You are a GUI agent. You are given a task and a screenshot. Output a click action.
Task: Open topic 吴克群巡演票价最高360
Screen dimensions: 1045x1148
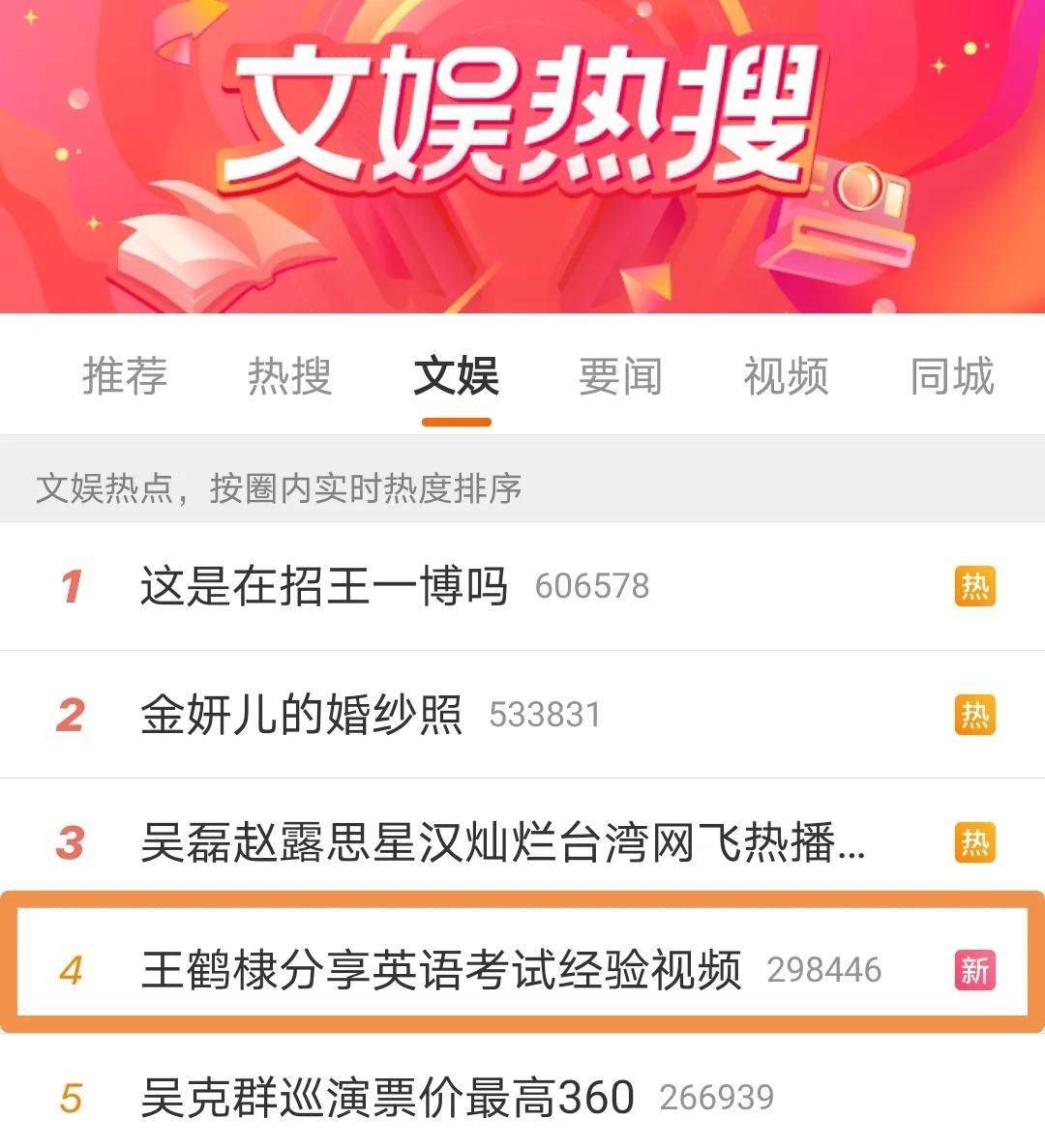pyautogui.click(x=387, y=1097)
